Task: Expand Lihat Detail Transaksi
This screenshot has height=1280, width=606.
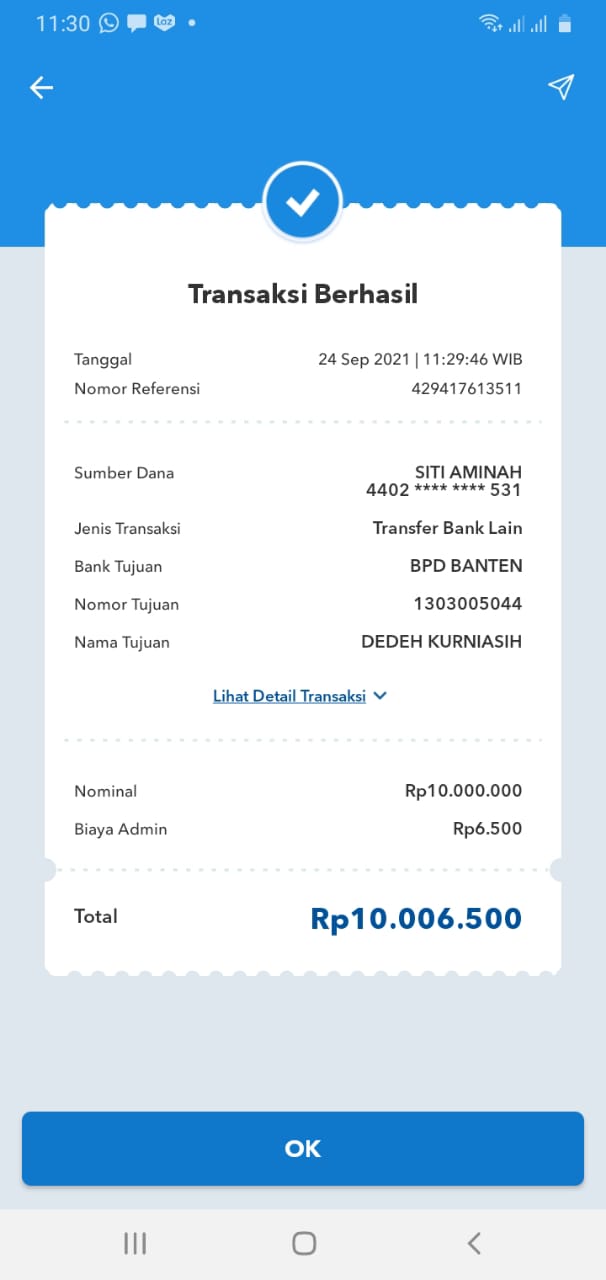Action: (299, 696)
